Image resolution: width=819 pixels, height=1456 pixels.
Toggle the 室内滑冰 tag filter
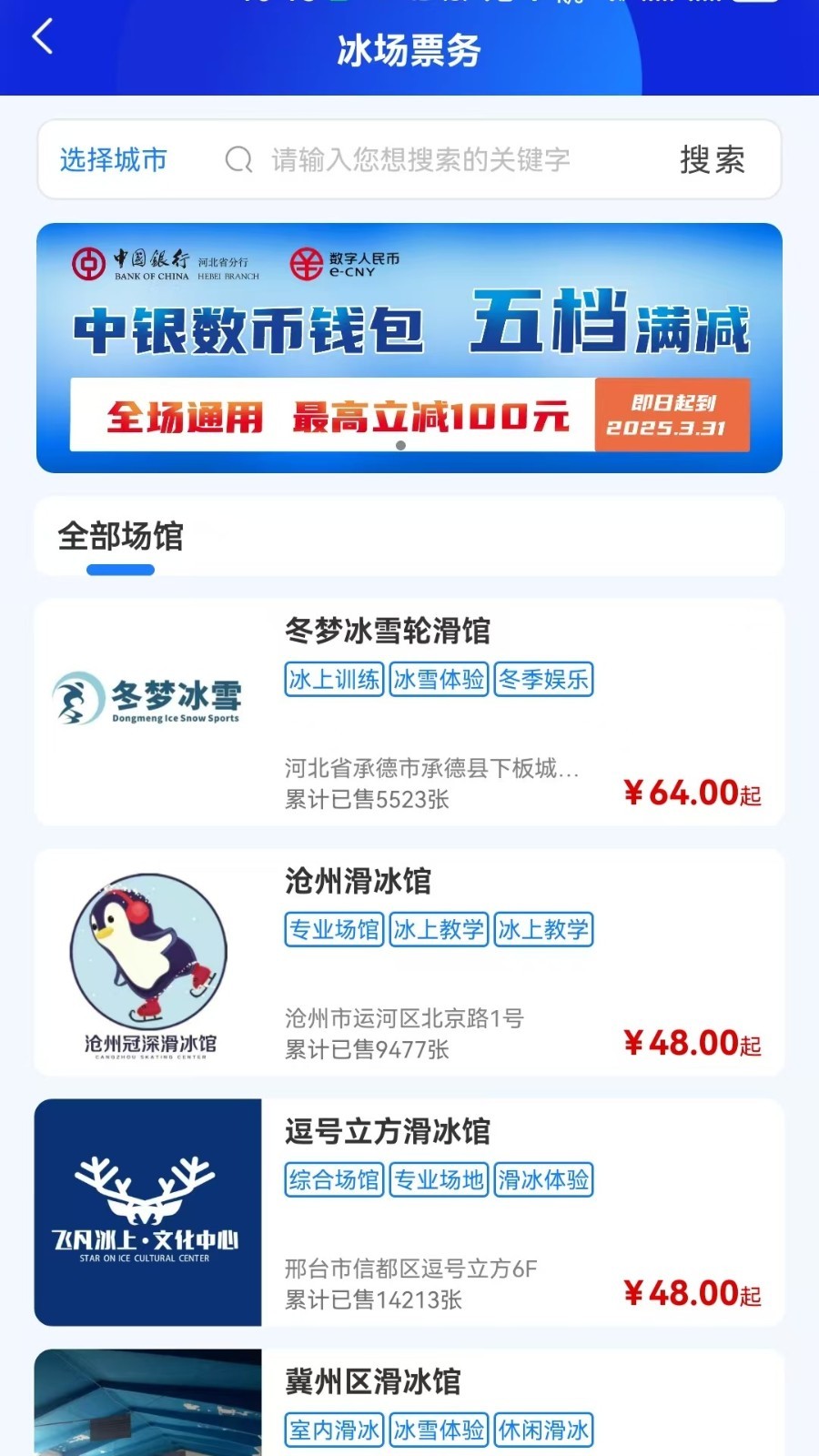click(333, 1430)
